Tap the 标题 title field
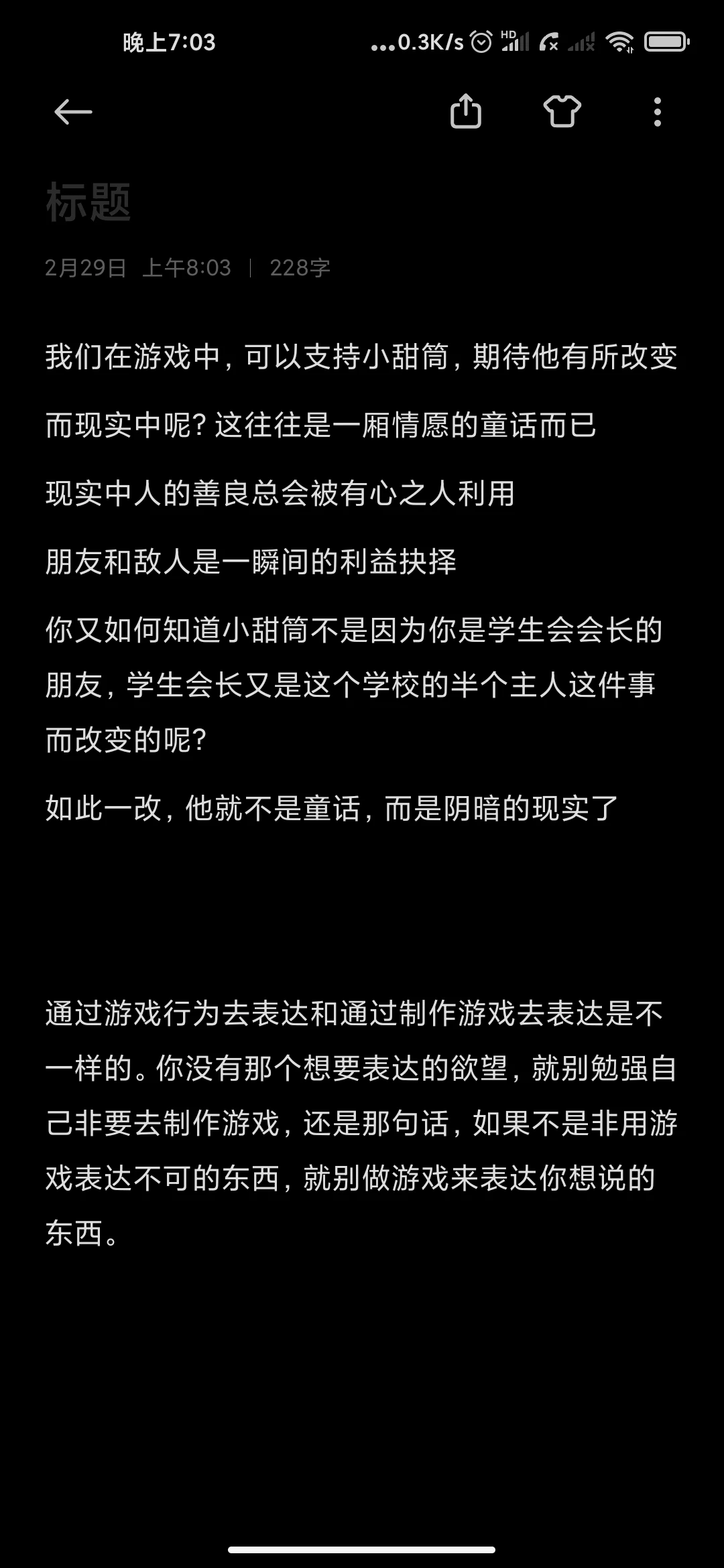 362,202
